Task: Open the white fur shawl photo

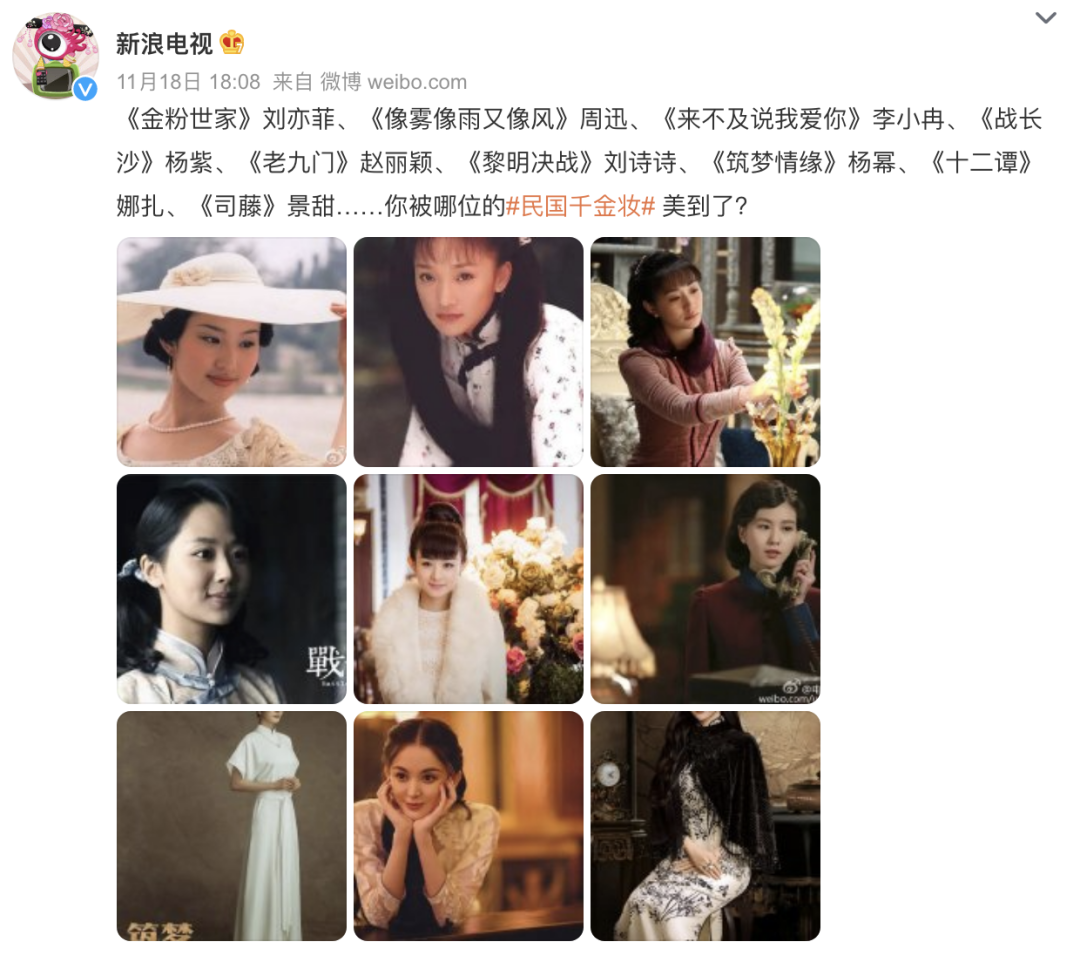Action: 468,588
